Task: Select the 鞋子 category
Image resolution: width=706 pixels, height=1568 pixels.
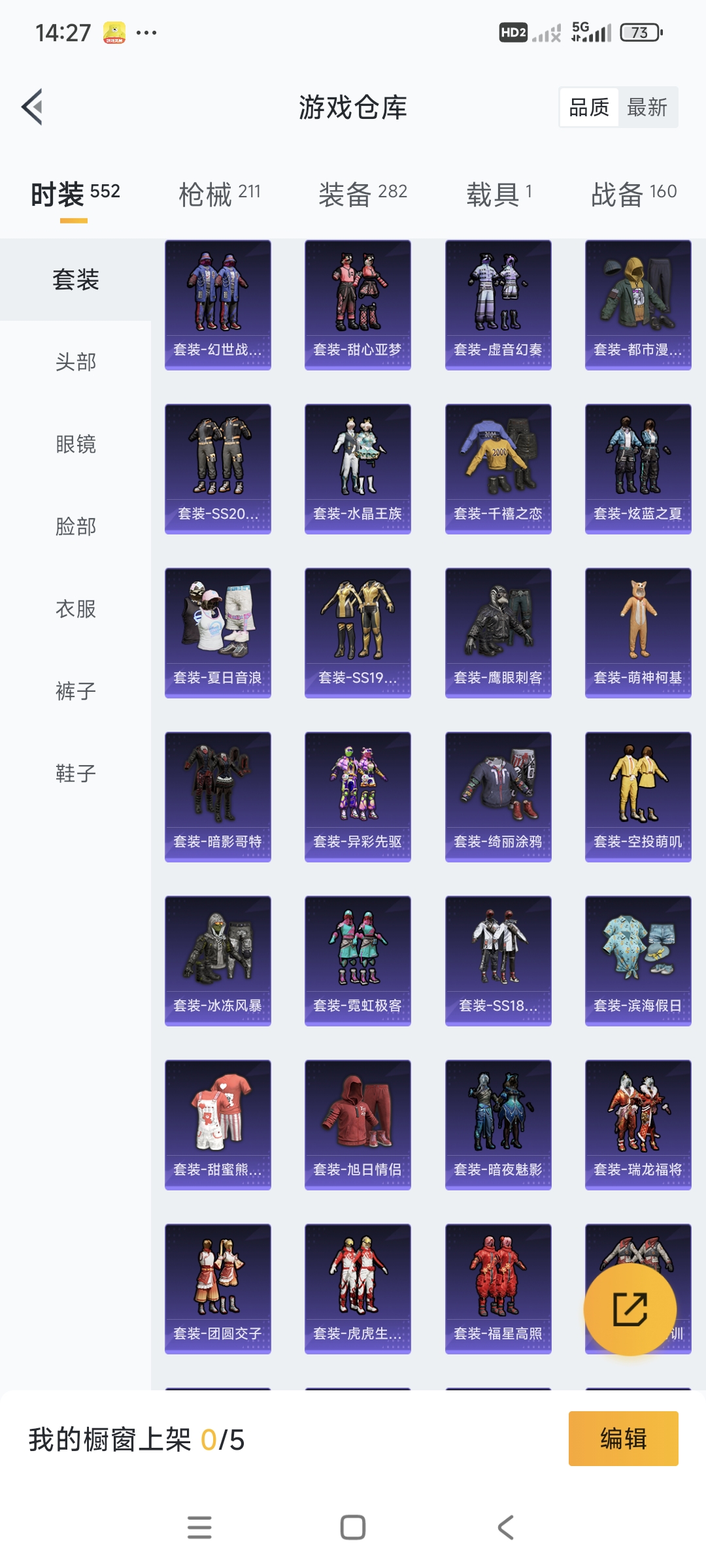Action: tap(76, 774)
